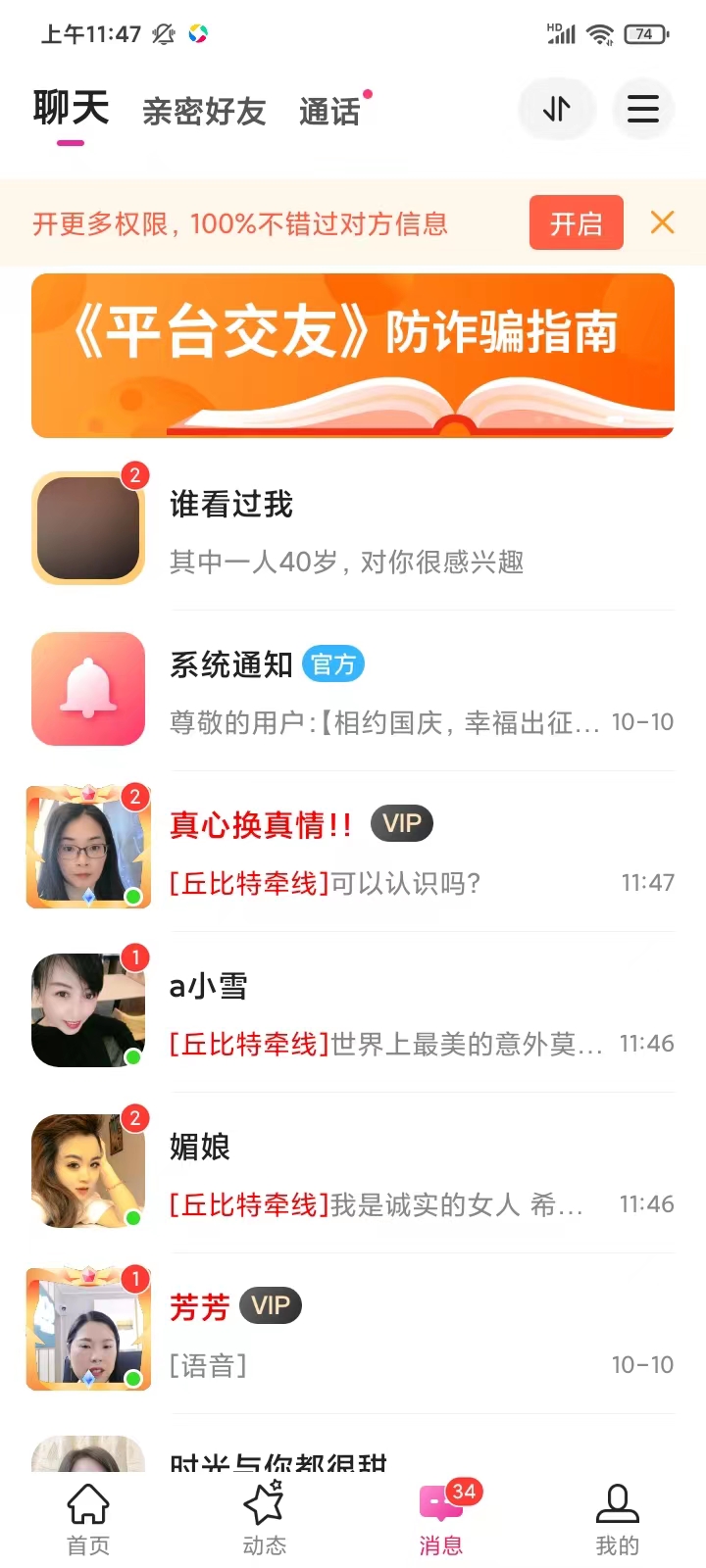This screenshot has width=706, height=1568.
Task: Open the 谁看过我 avatar icon
Action: coord(87,527)
